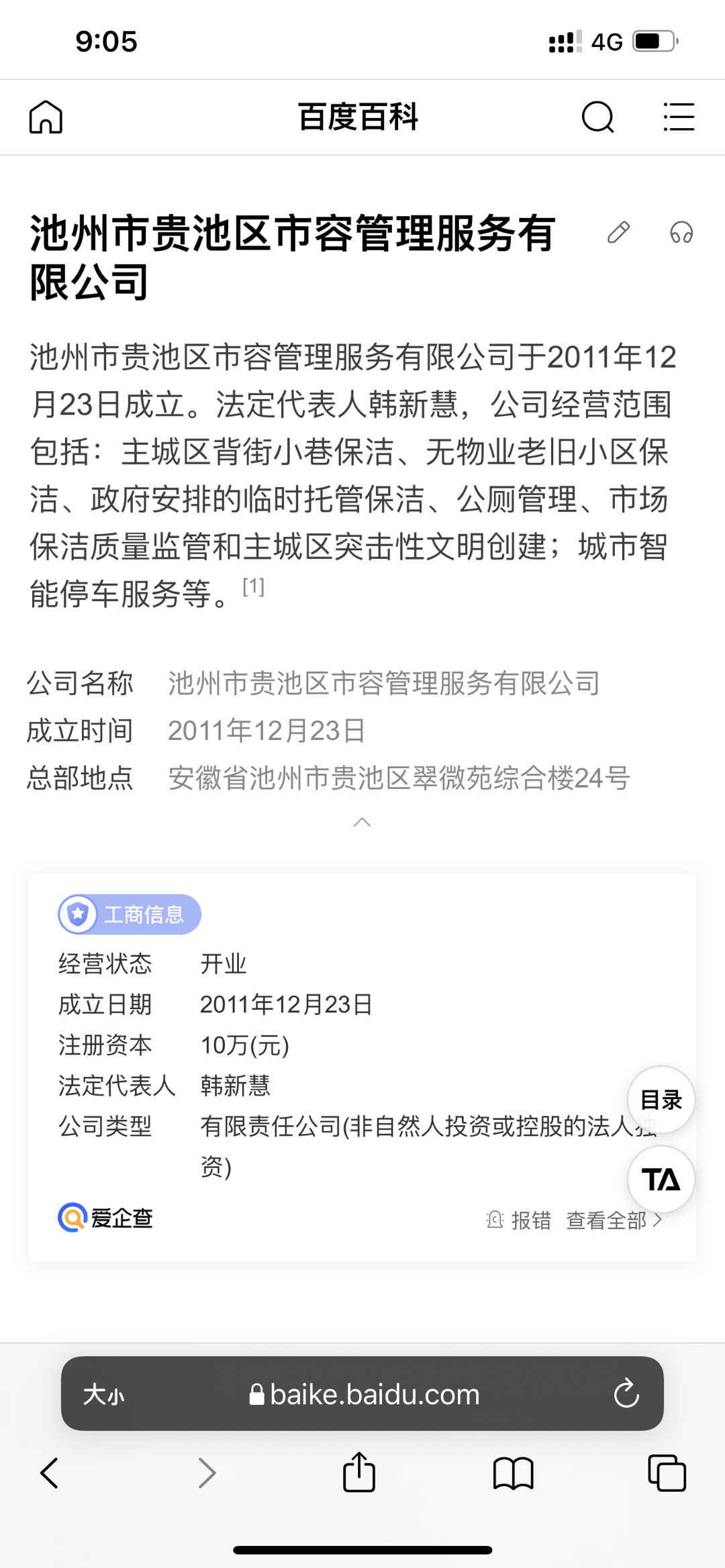Collapse the company info section

(x=362, y=823)
